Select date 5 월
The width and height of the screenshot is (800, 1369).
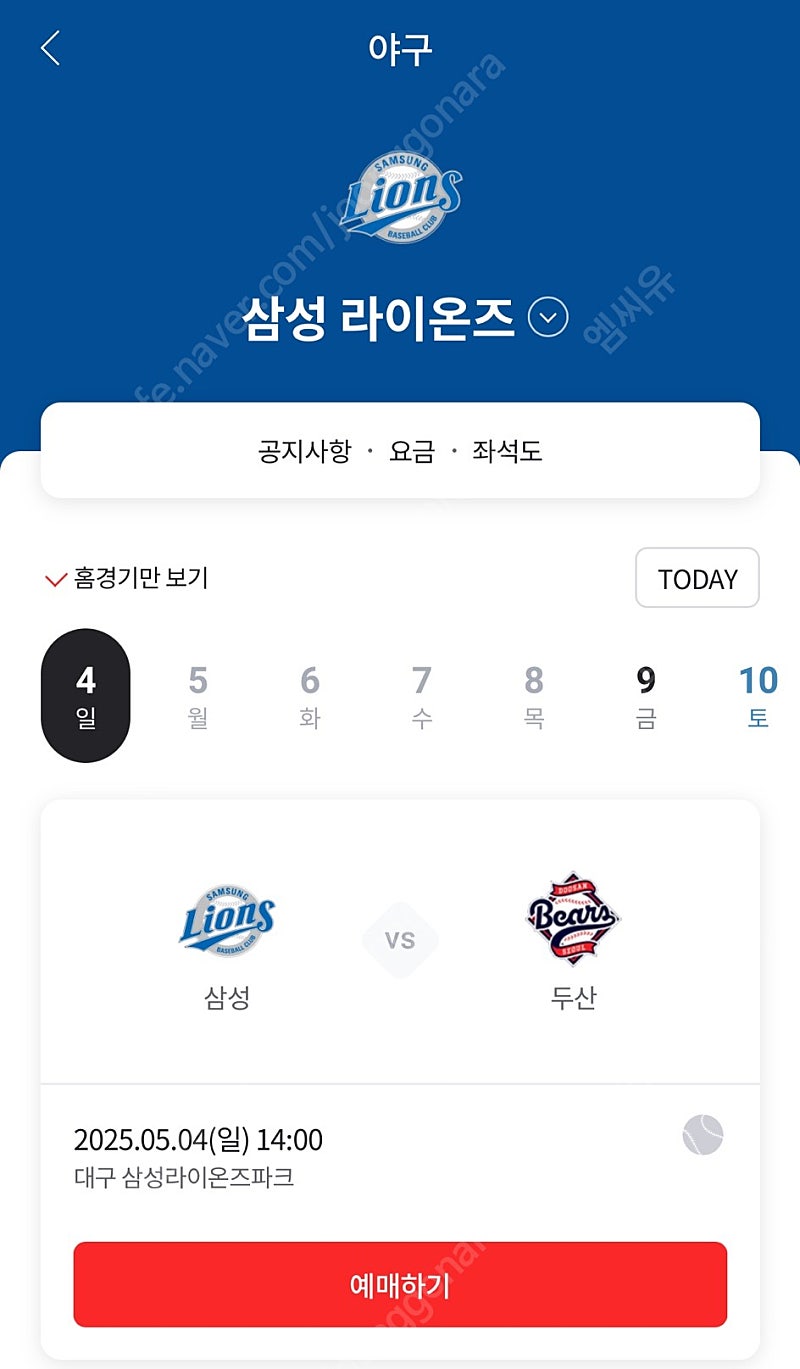[198, 696]
